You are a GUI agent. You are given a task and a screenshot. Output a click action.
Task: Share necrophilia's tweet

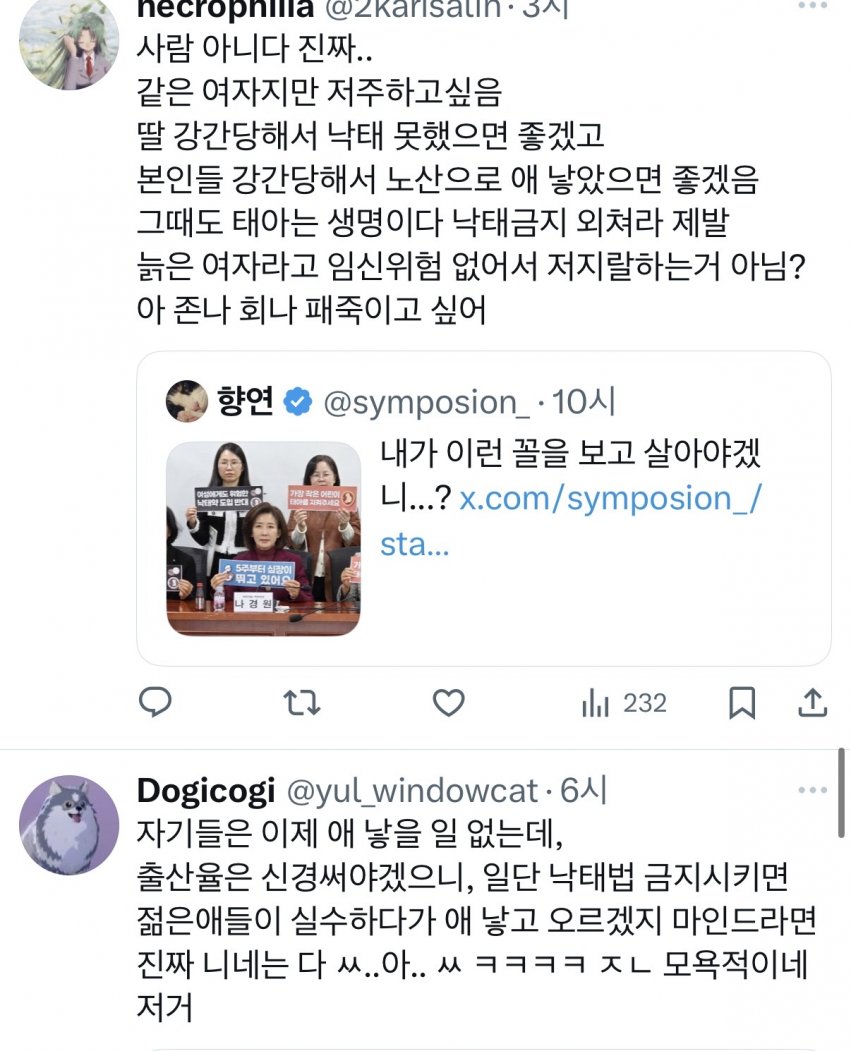click(x=812, y=704)
